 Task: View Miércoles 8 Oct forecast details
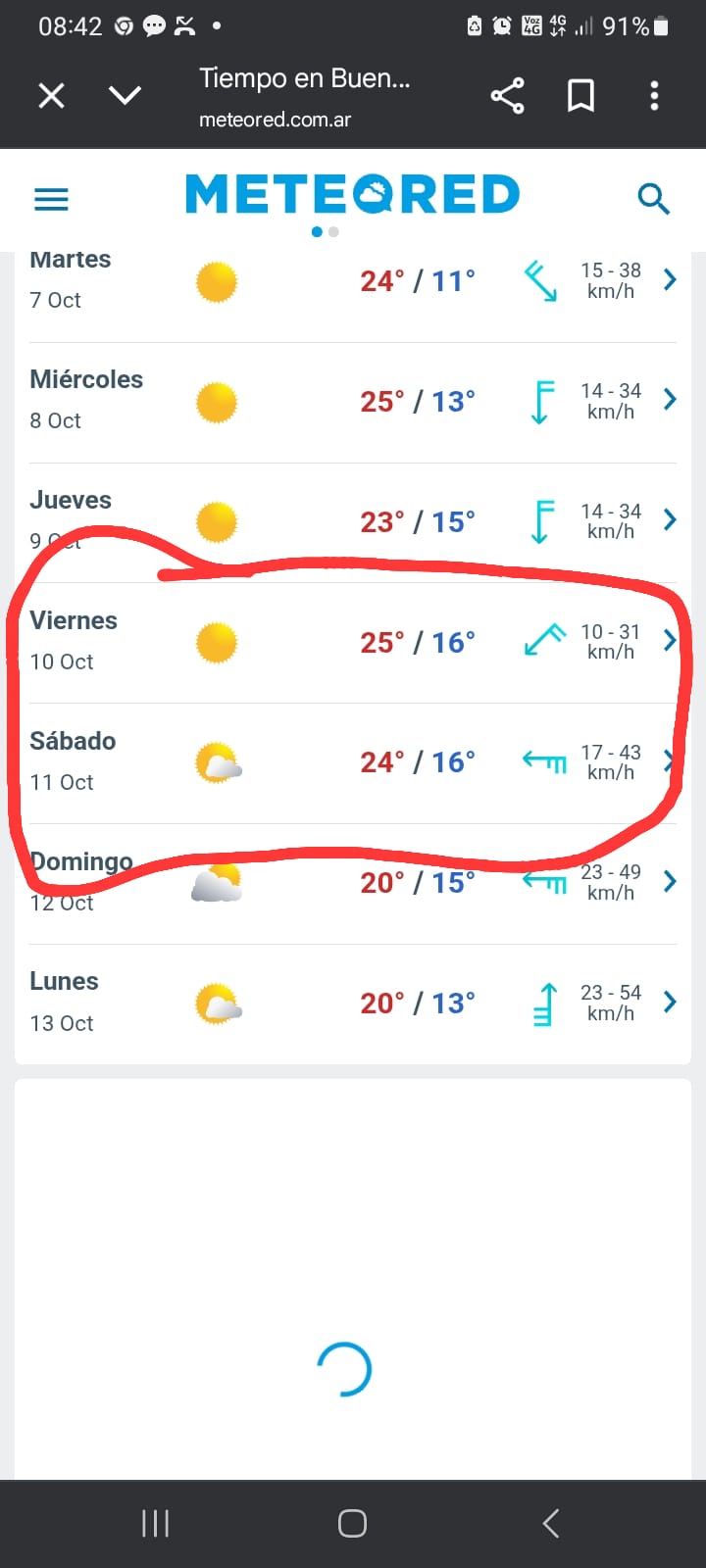(x=670, y=400)
